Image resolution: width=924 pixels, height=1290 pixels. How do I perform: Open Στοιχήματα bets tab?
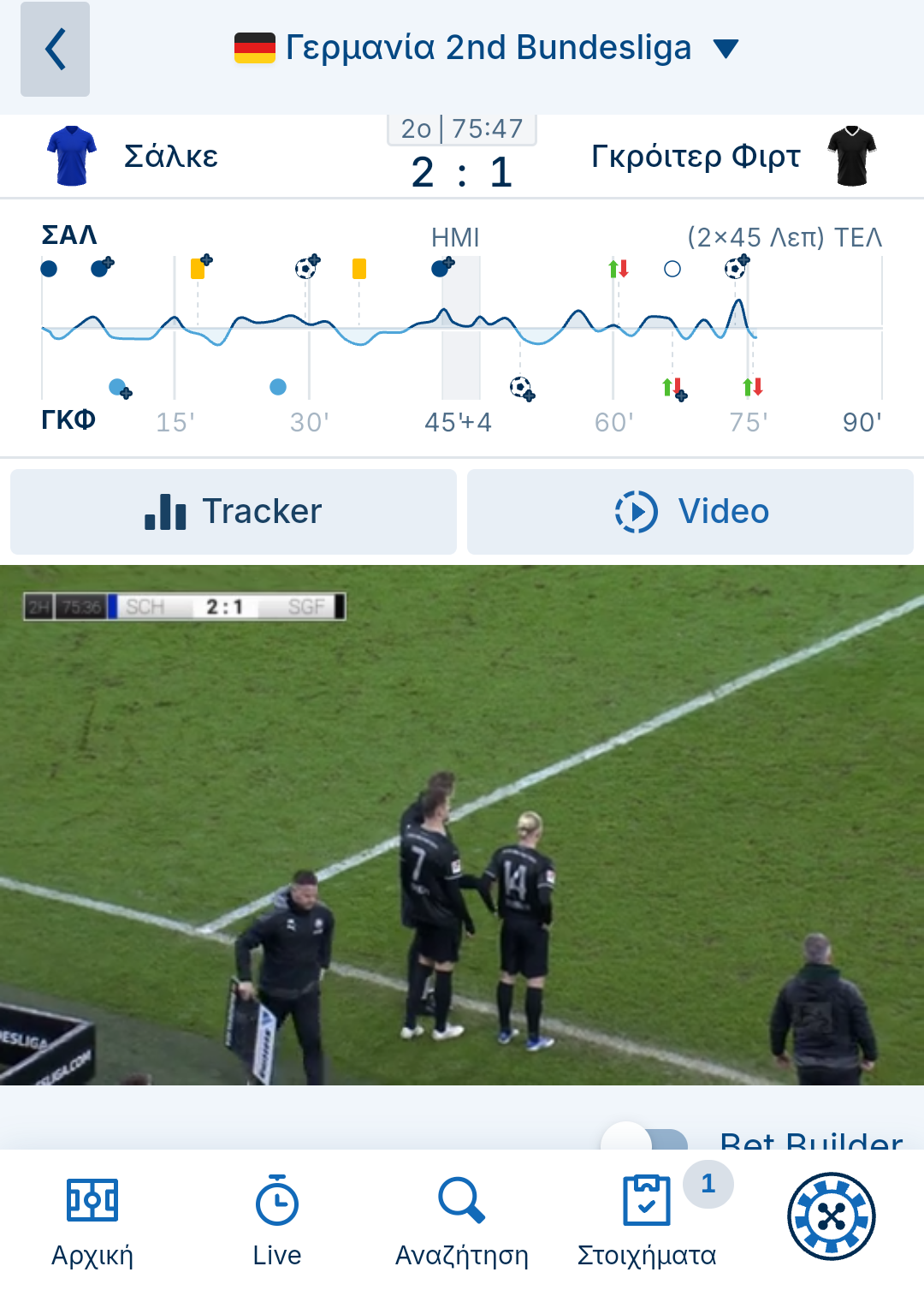(x=647, y=1219)
